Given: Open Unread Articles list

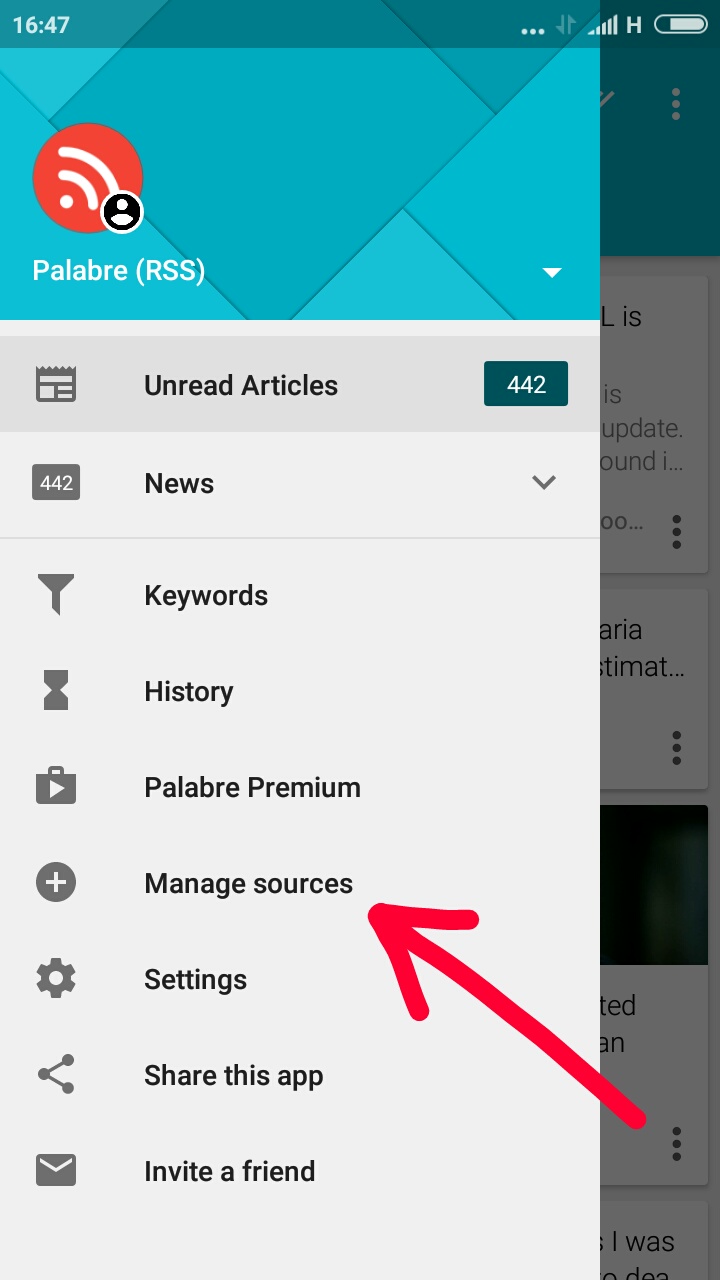Looking at the screenshot, I should 240,385.
